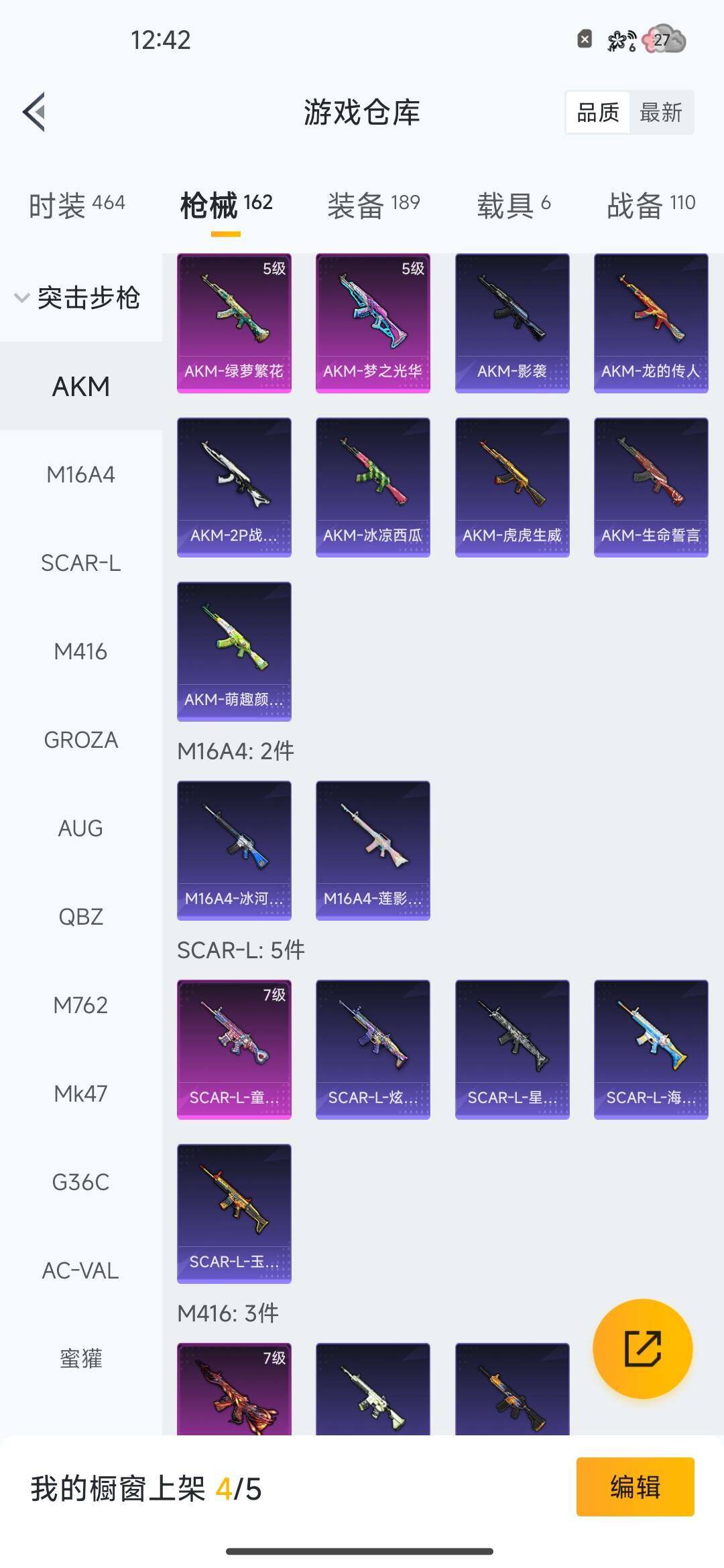Select the 品质 sort option

tap(597, 113)
